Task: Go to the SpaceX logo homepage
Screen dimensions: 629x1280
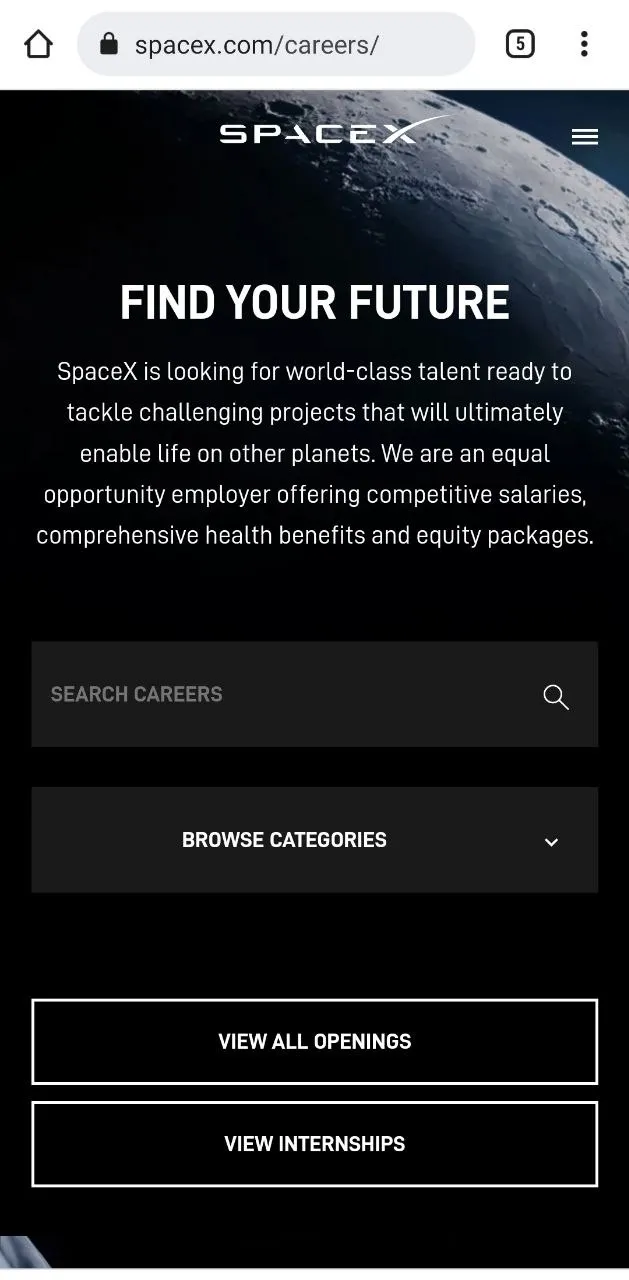Action: (334, 132)
